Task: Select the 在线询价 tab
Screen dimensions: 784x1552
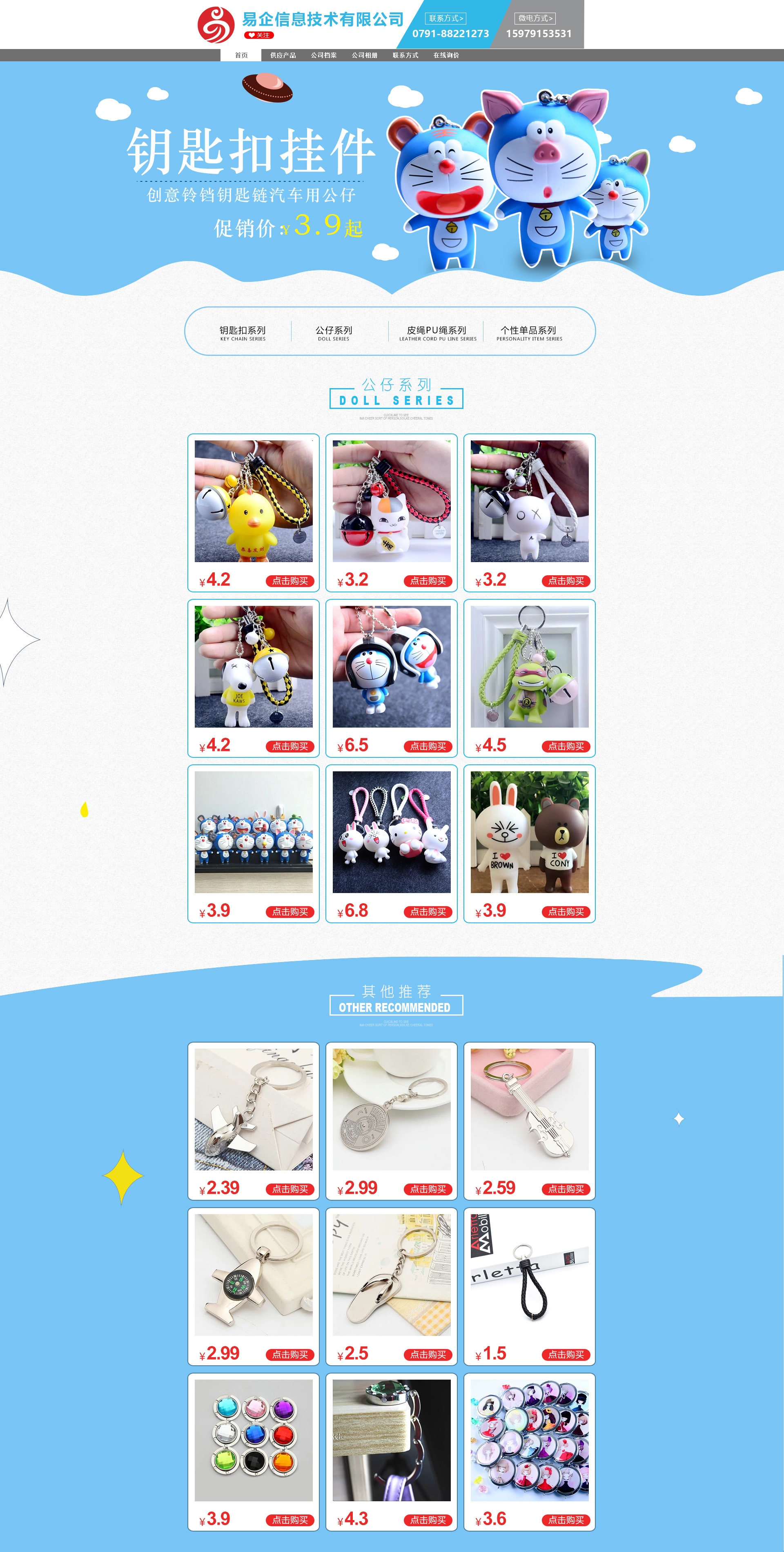Action: point(446,56)
